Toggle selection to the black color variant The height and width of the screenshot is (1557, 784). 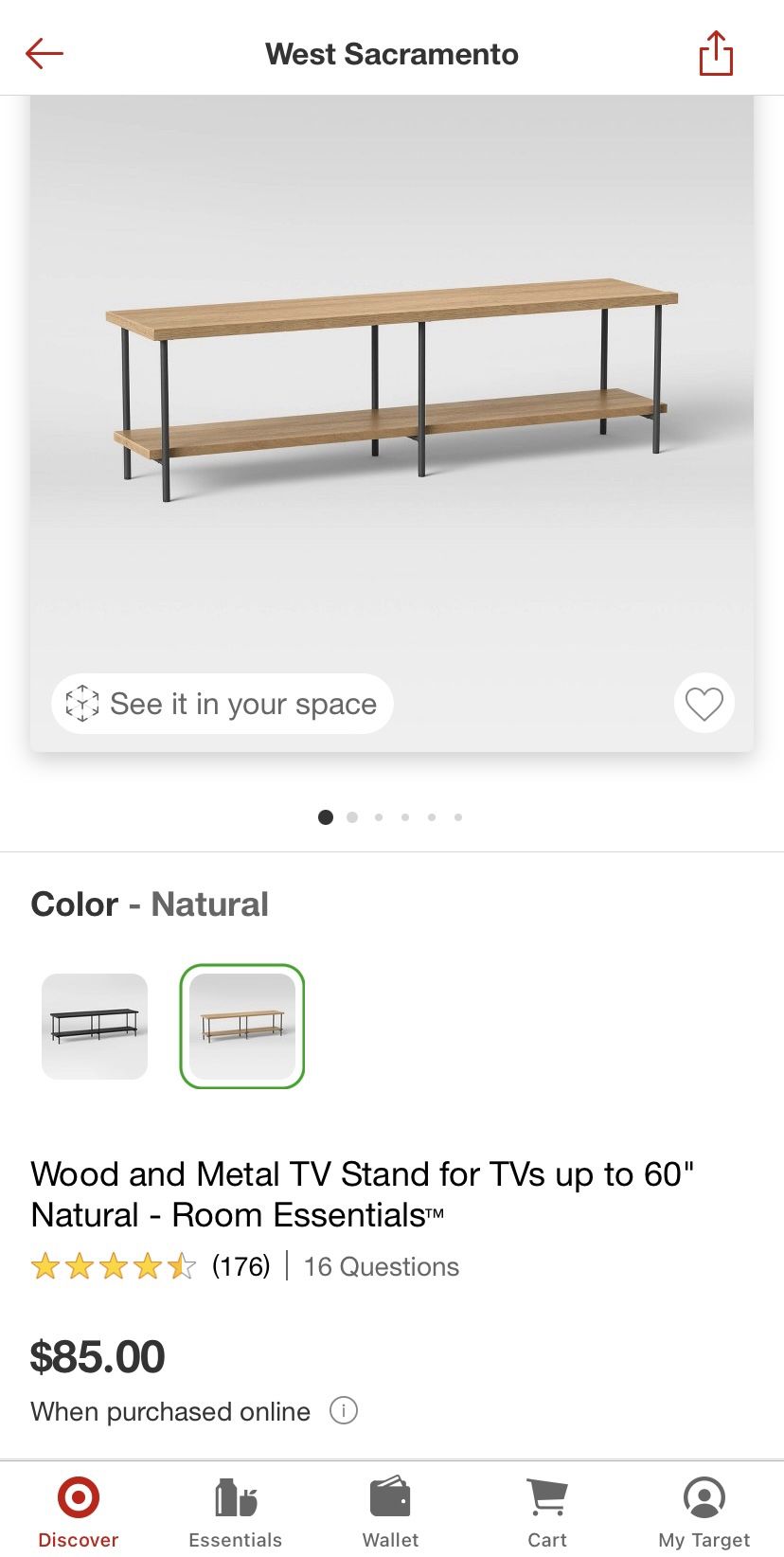tap(95, 1026)
